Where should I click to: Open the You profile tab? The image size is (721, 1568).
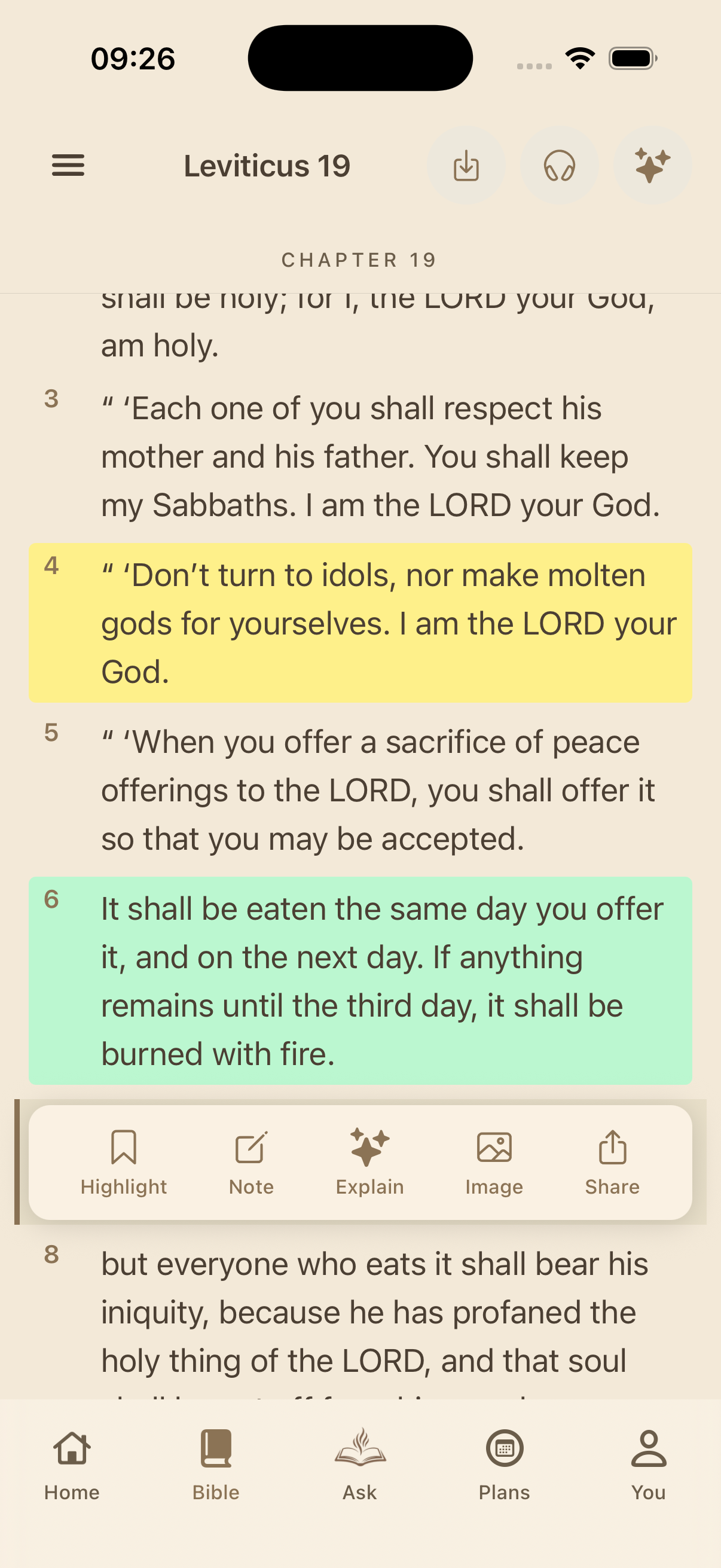649,1464
